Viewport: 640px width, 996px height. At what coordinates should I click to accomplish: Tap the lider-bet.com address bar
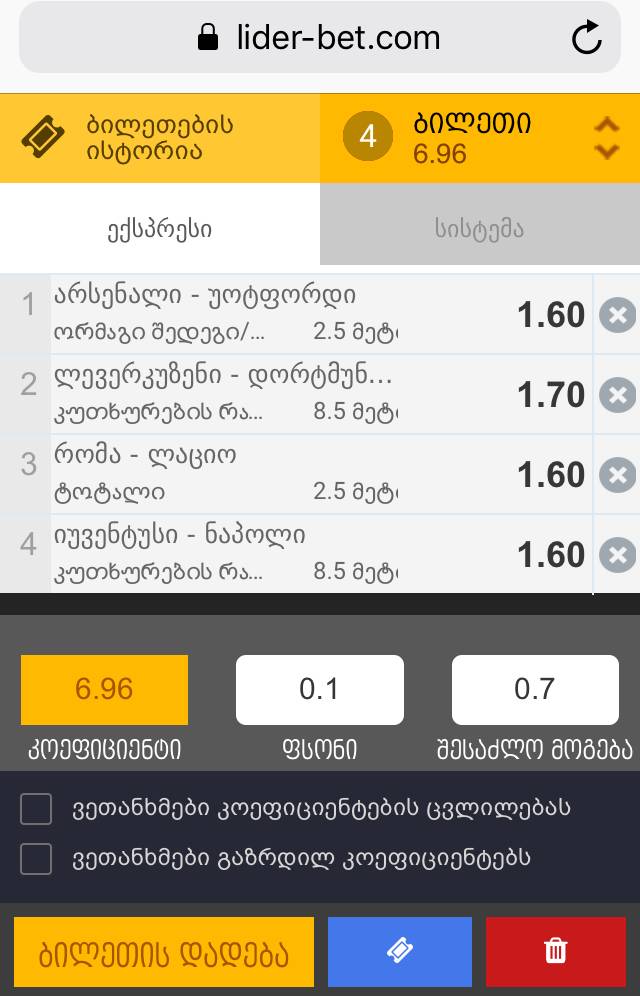coord(320,39)
